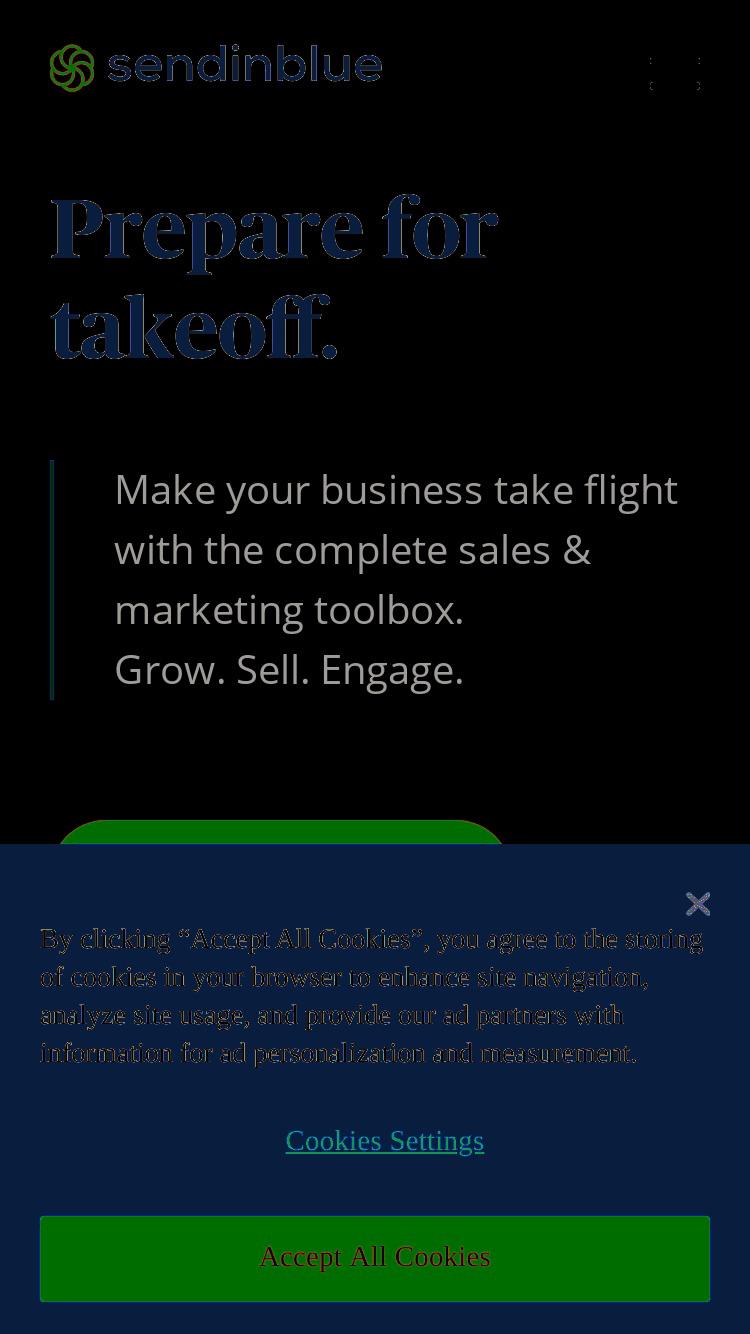Viewport: 750px width, 1334px height.
Task: Dismiss the cookie banner with the X
Action: click(698, 904)
